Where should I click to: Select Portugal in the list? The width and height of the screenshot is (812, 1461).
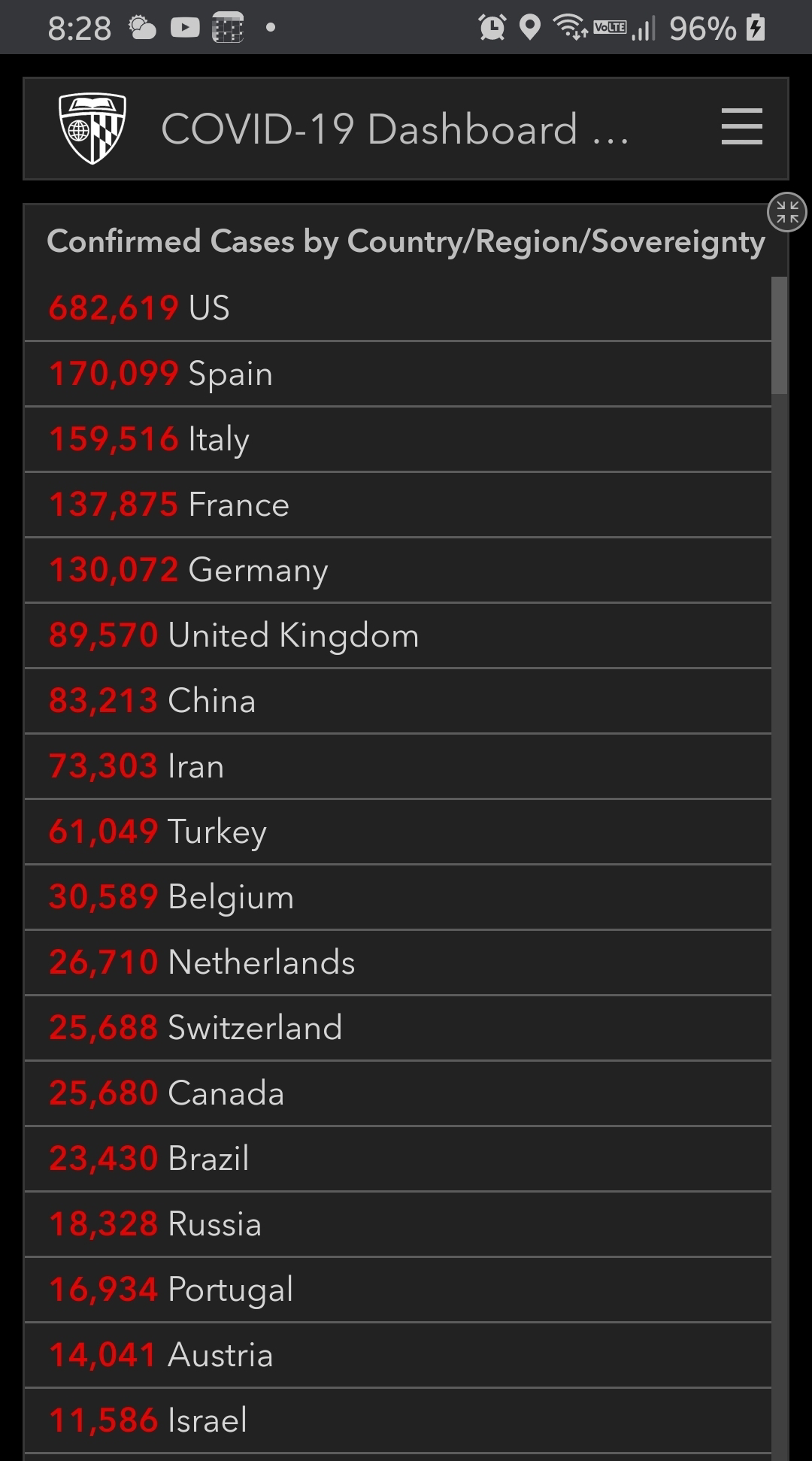click(398, 1290)
